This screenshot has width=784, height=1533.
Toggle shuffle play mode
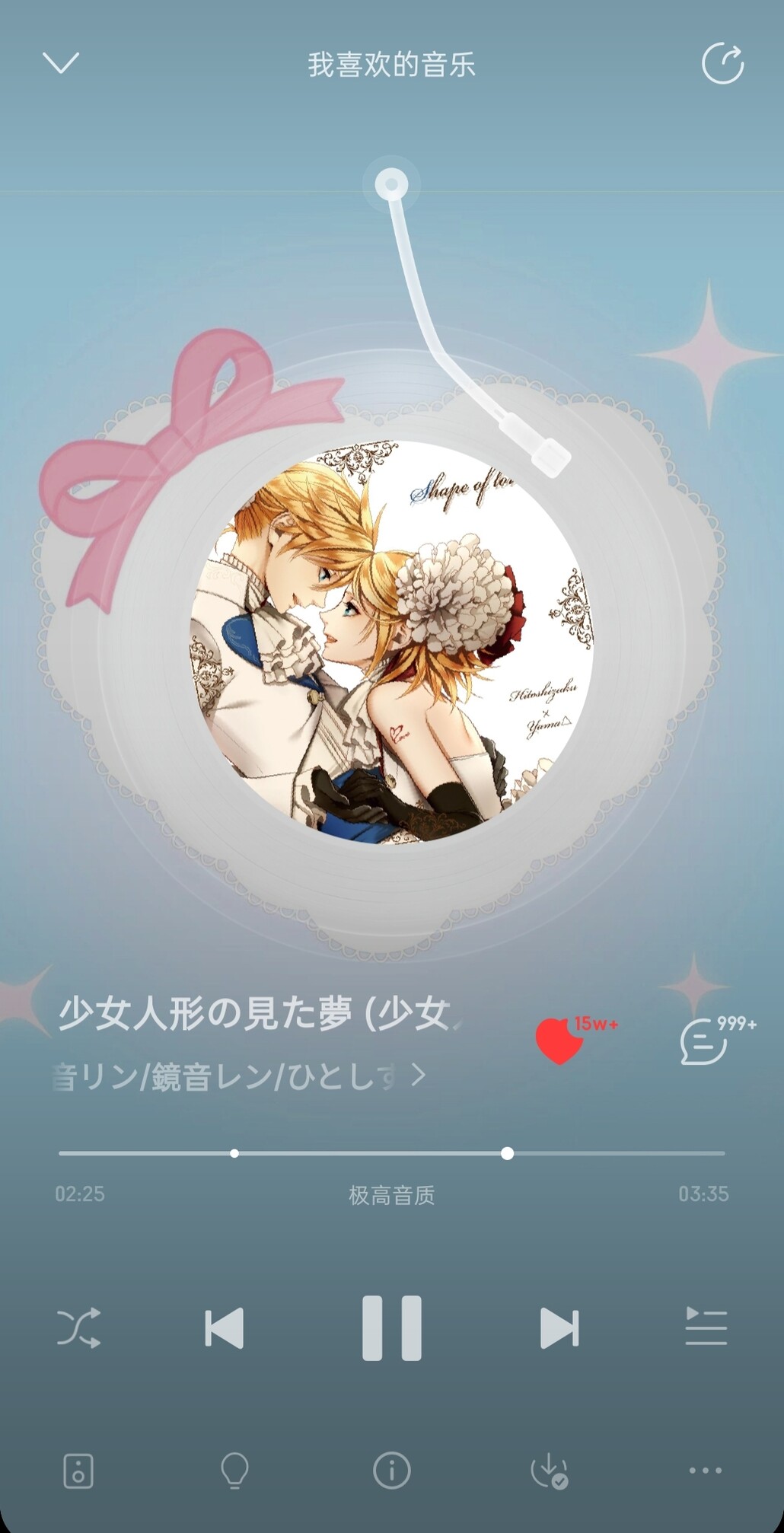tap(79, 1328)
